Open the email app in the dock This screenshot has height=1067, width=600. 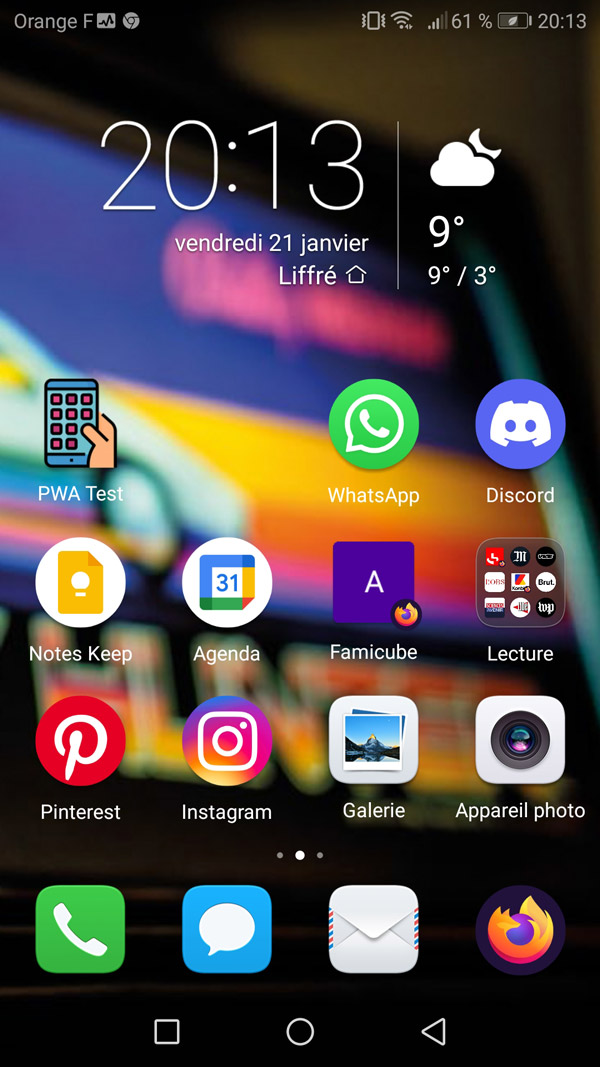pyautogui.click(x=373, y=930)
